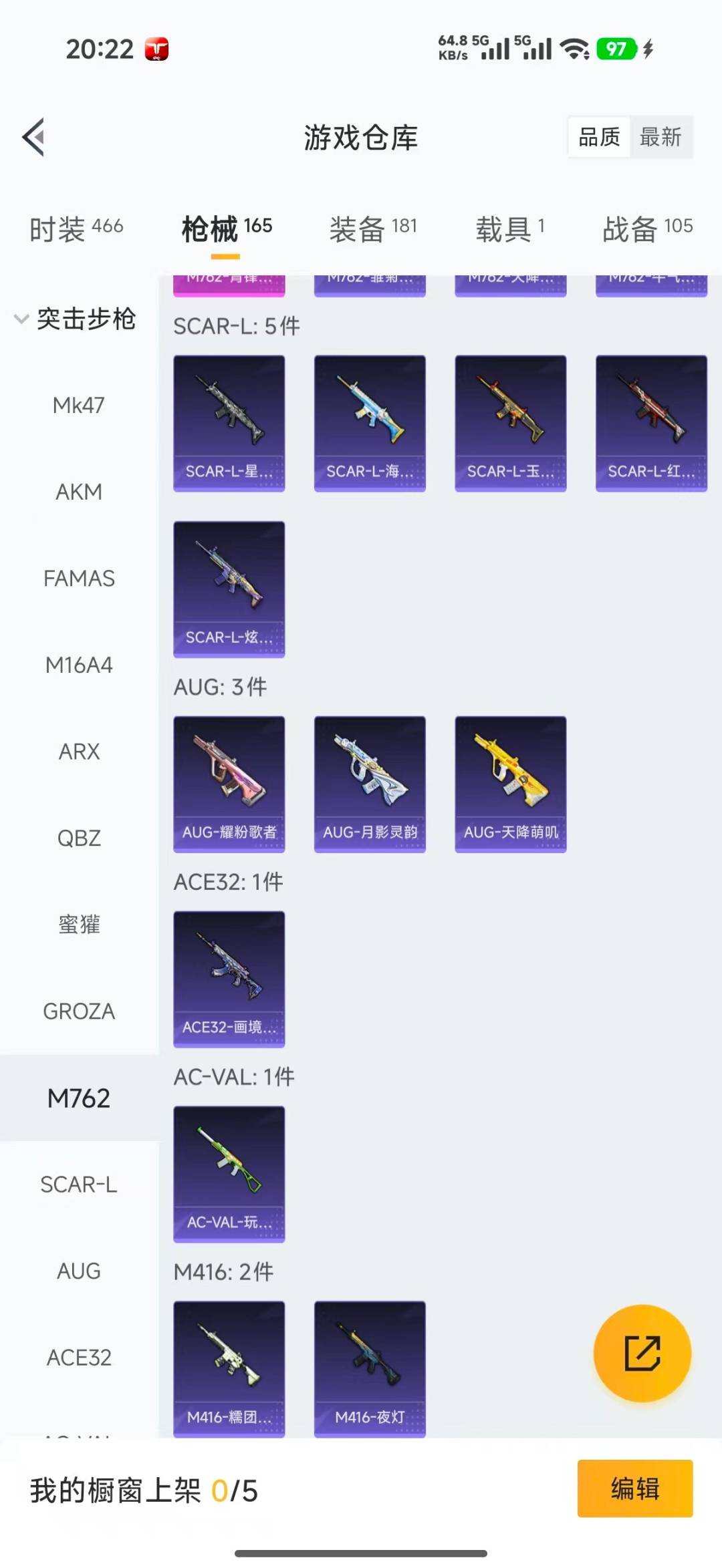This screenshot has width=722, height=1568.
Task: Tap the 编辑 button
Action: click(635, 1488)
